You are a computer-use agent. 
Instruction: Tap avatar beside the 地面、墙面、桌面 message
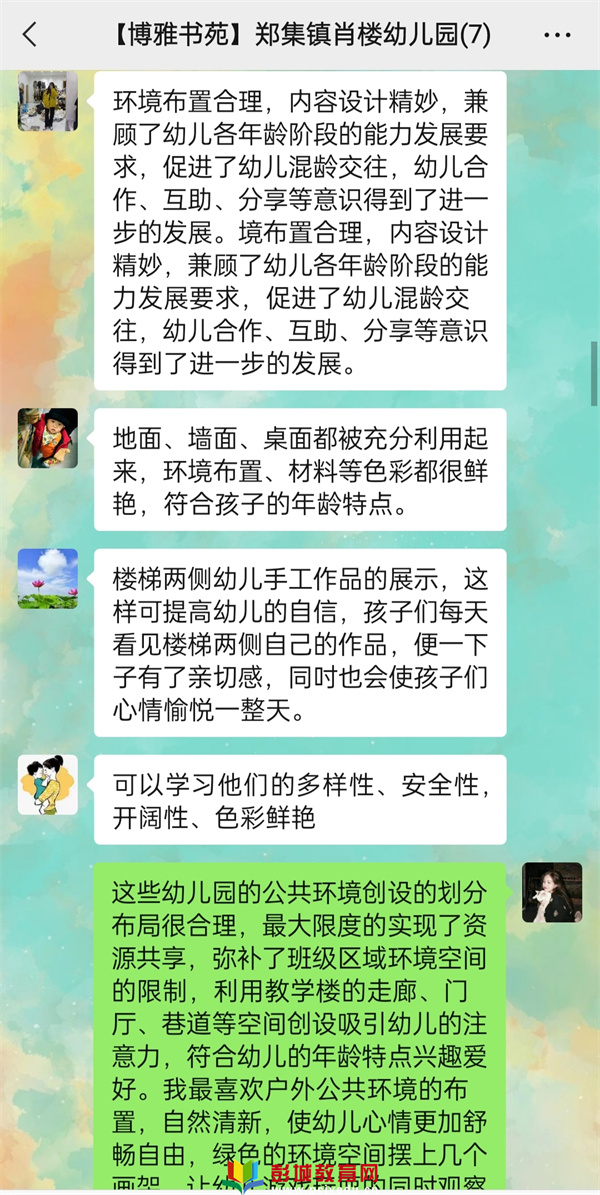coord(48,438)
